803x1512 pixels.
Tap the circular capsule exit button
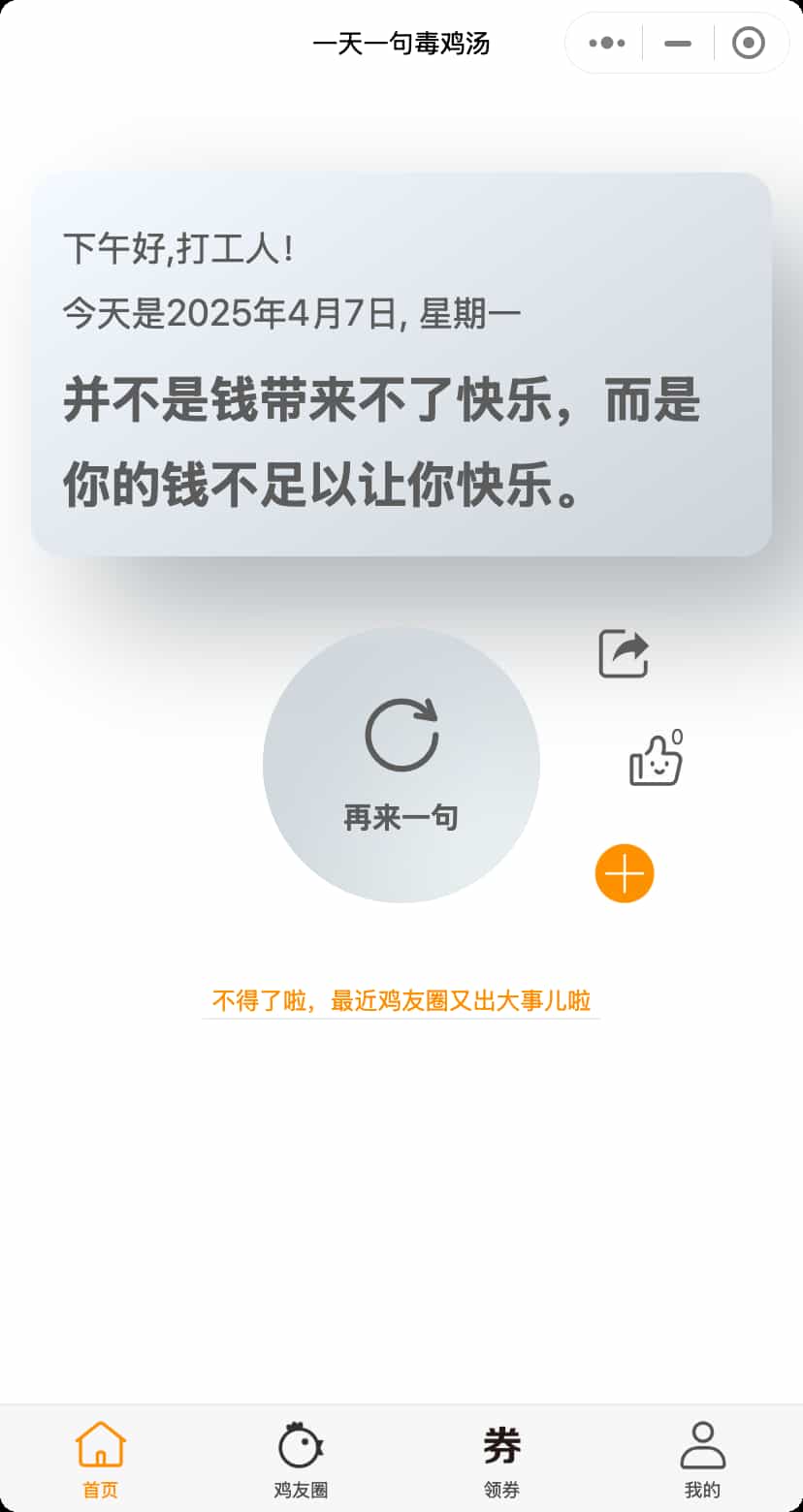pyautogui.click(x=748, y=43)
